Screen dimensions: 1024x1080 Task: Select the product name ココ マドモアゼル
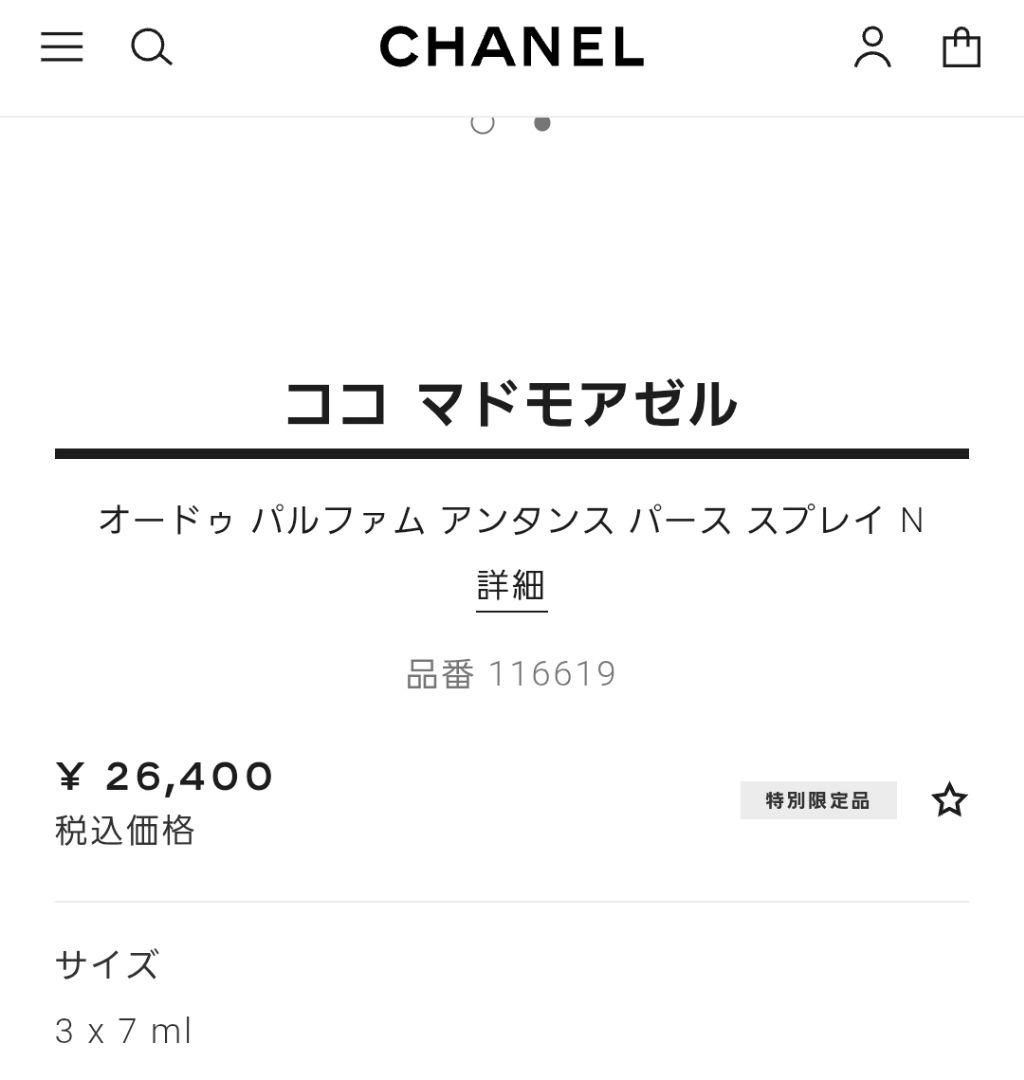tap(512, 400)
